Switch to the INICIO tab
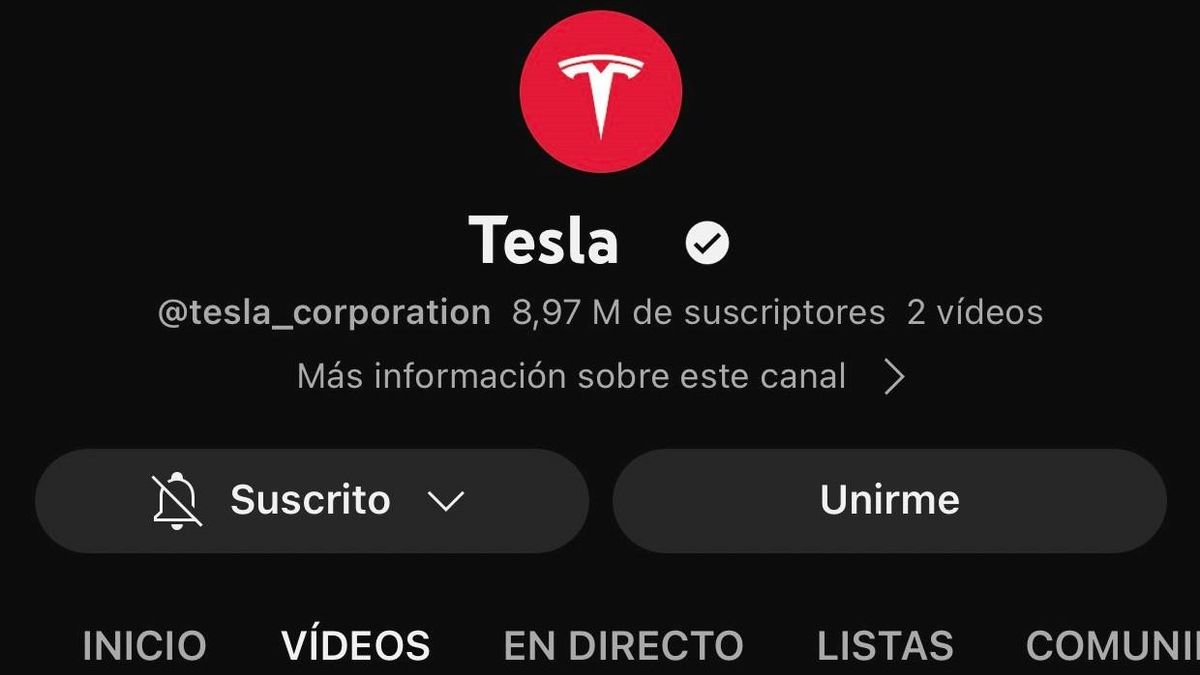 pos(144,646)
